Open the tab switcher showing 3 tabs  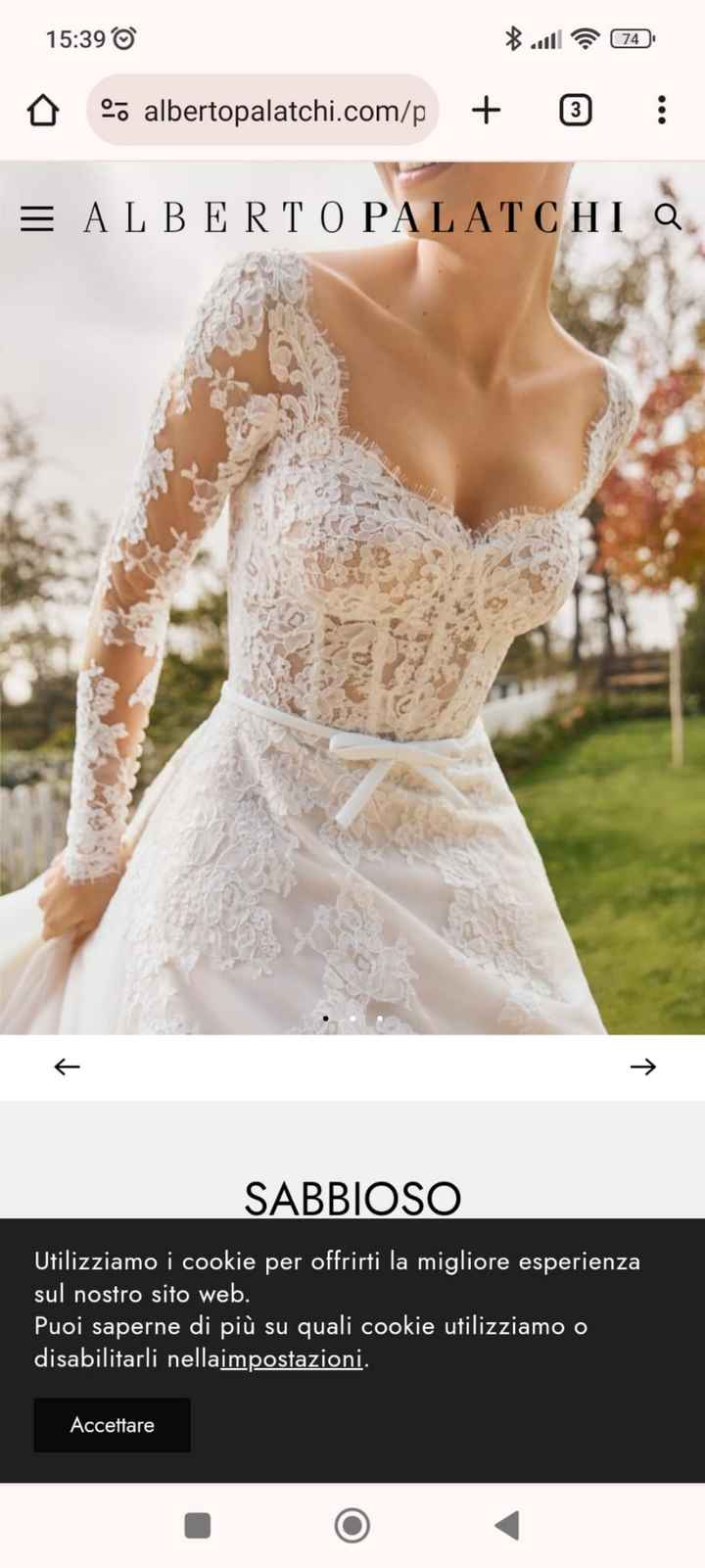click(x=575, y=110)
